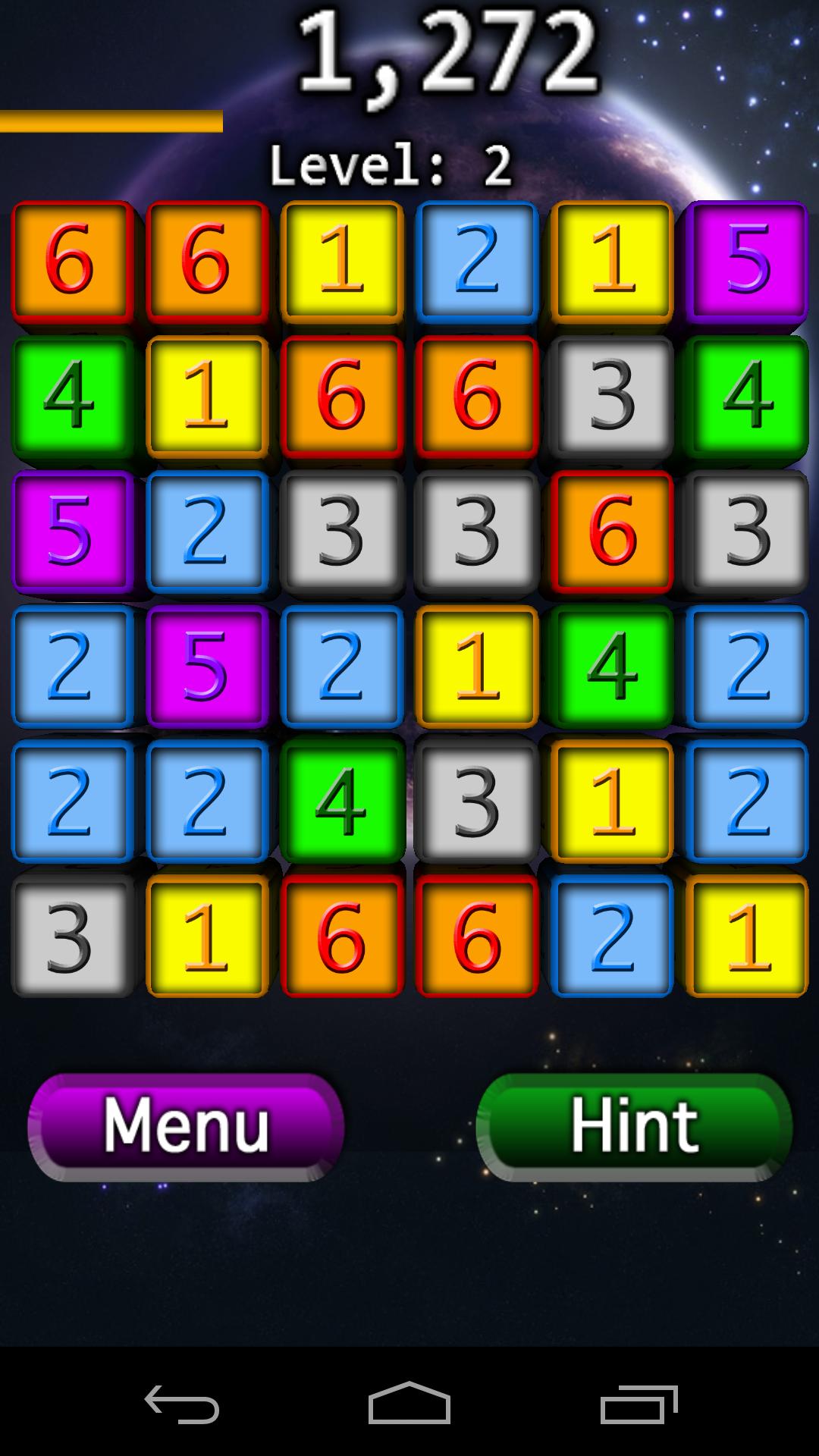The height and width of the screenshot is (1456, 819).
Task: Select the grey 3 tile in the fifth row
Action: (x=477, y=802)
